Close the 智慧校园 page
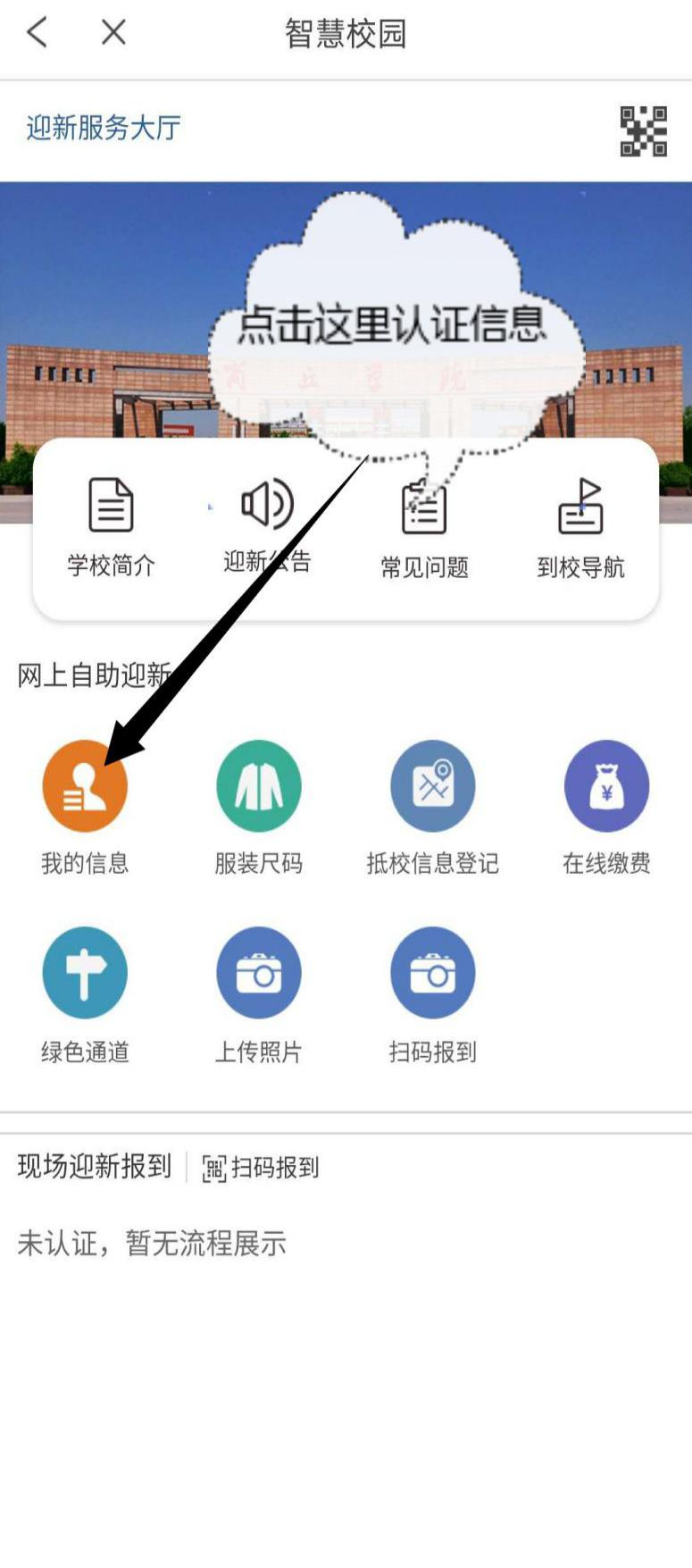 (x=113, y=33)
